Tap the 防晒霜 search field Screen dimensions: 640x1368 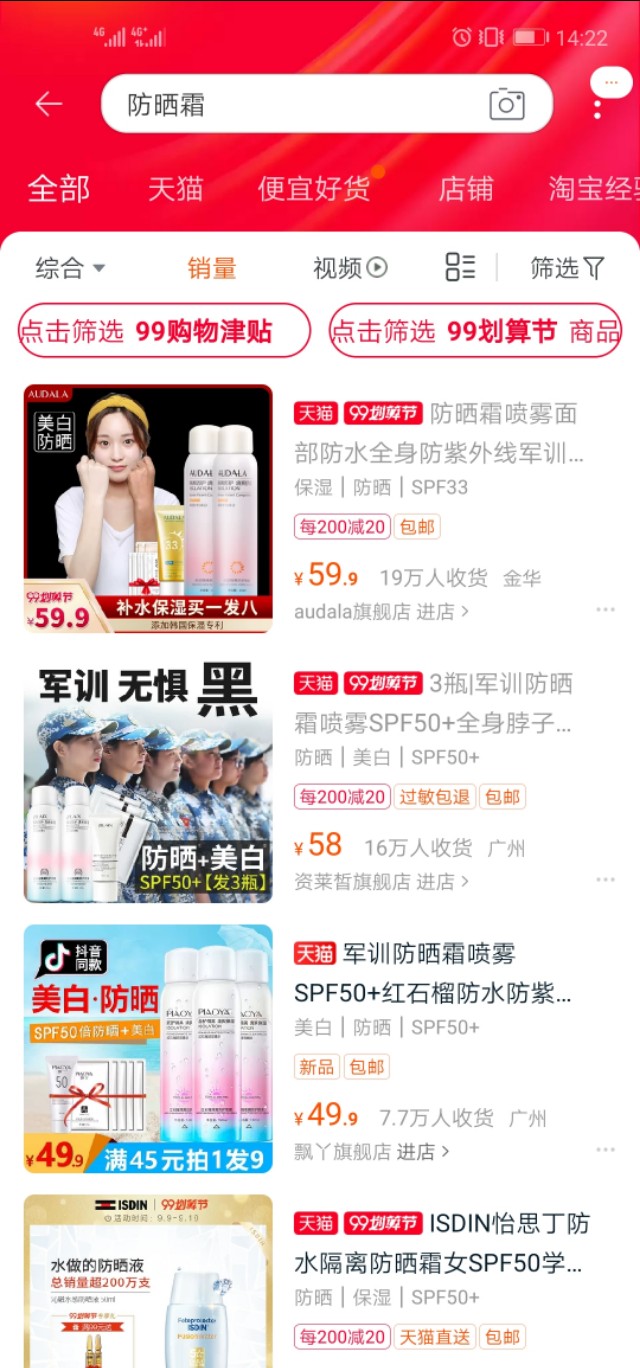(x=290, y=104)
